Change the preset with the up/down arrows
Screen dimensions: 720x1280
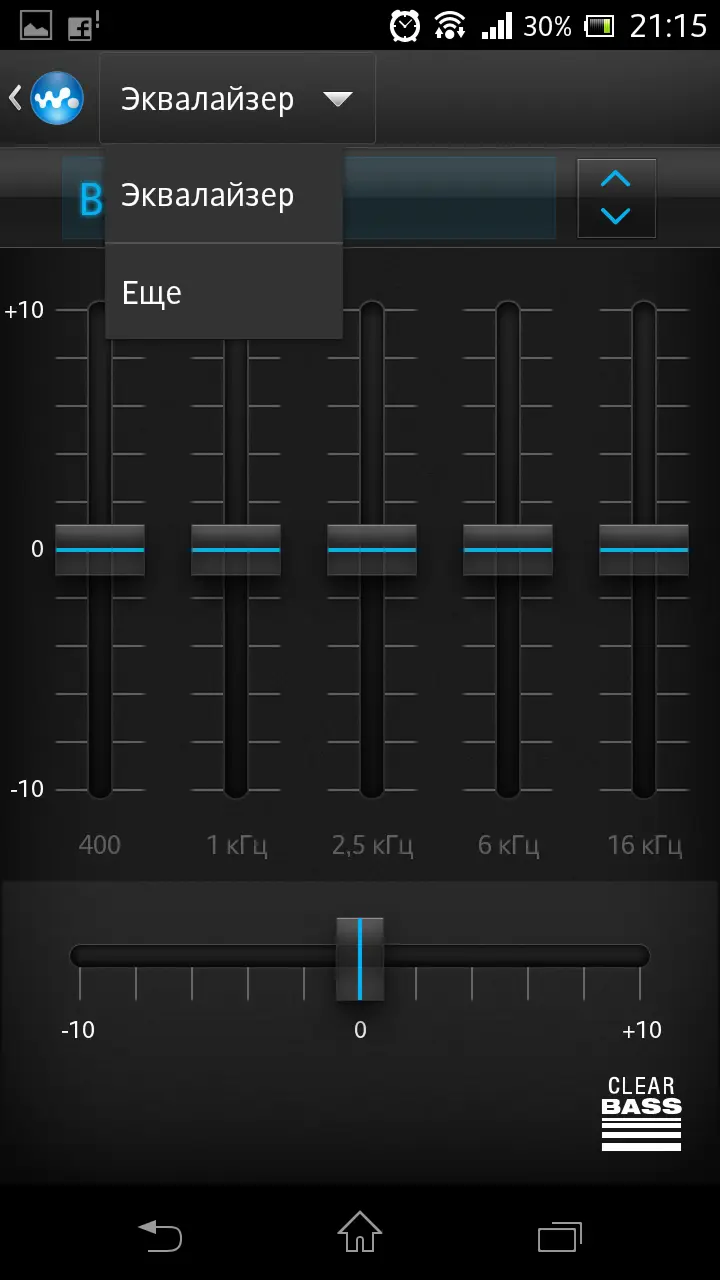pos(616,198)
